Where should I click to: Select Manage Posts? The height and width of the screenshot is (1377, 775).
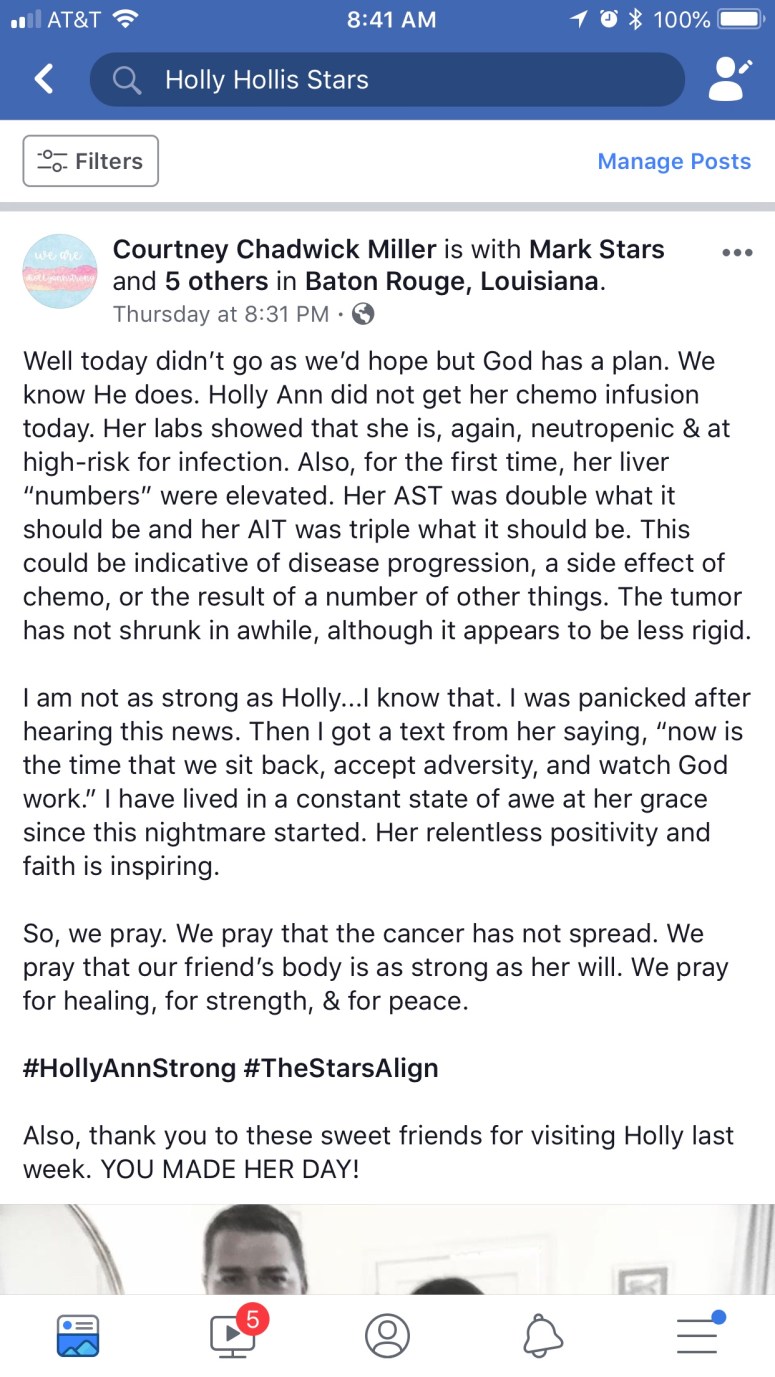coord(673,161)
